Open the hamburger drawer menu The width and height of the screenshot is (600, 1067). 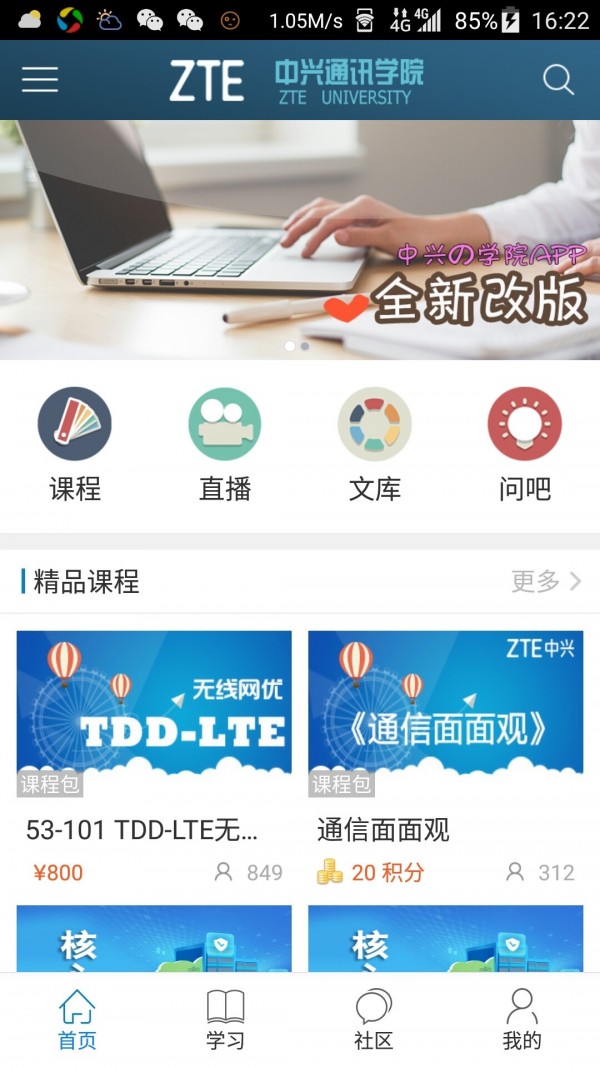pos(40,79)
